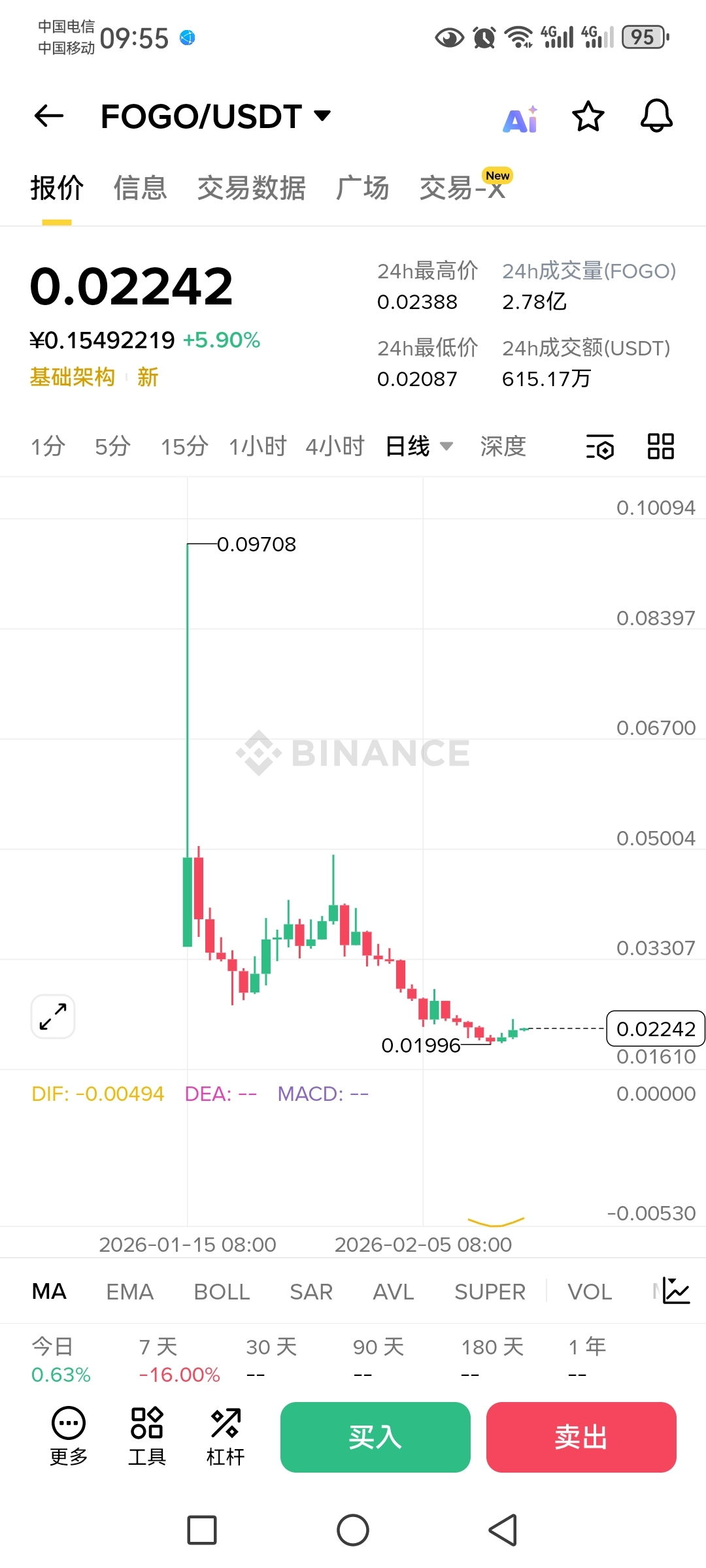Show the 深度 depth chart
This screenshot has width=706, height=1568.
pos(503,446)
